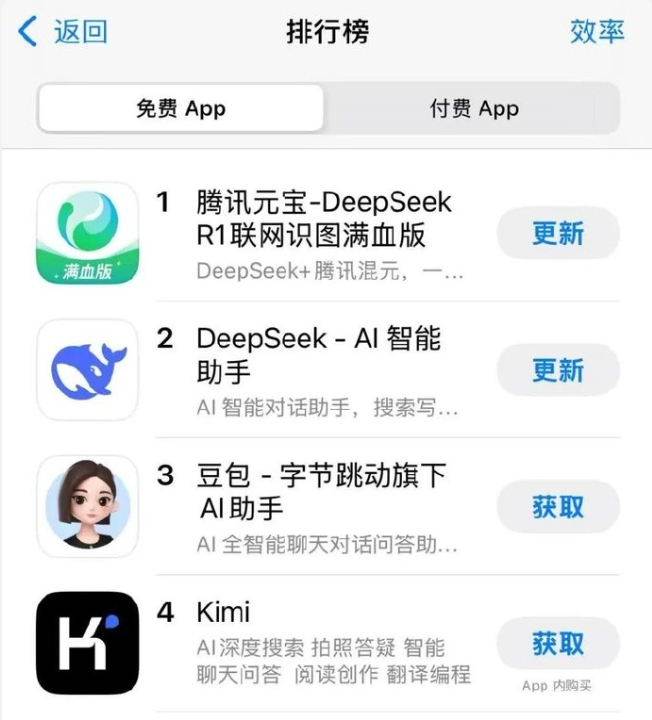The height and width of the screenshot is (720, 652).
Task: Update the DeepSeek app
Action: pyautogui.click(x=557, y=370)
